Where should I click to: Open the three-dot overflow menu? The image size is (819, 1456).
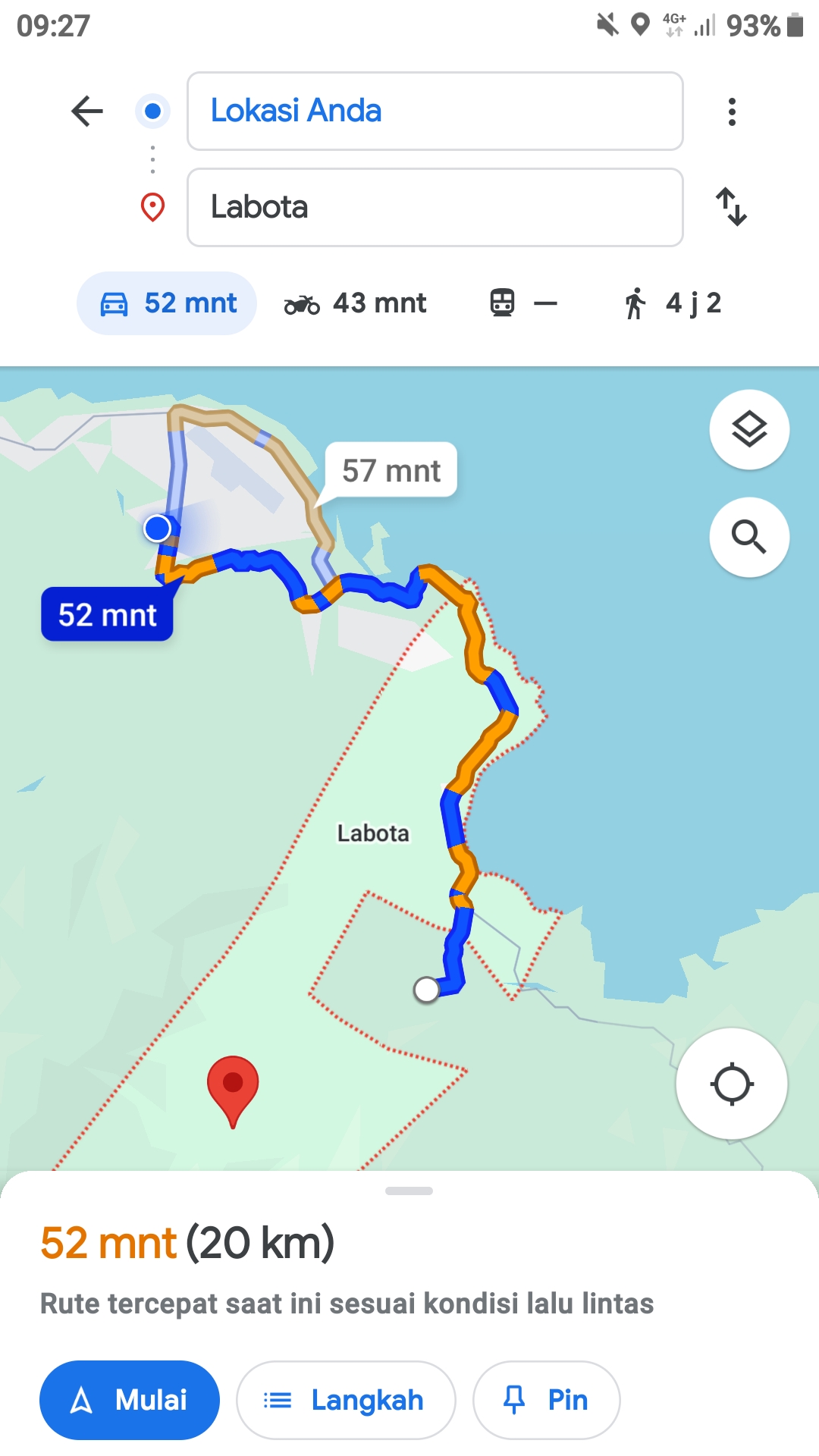732,111
